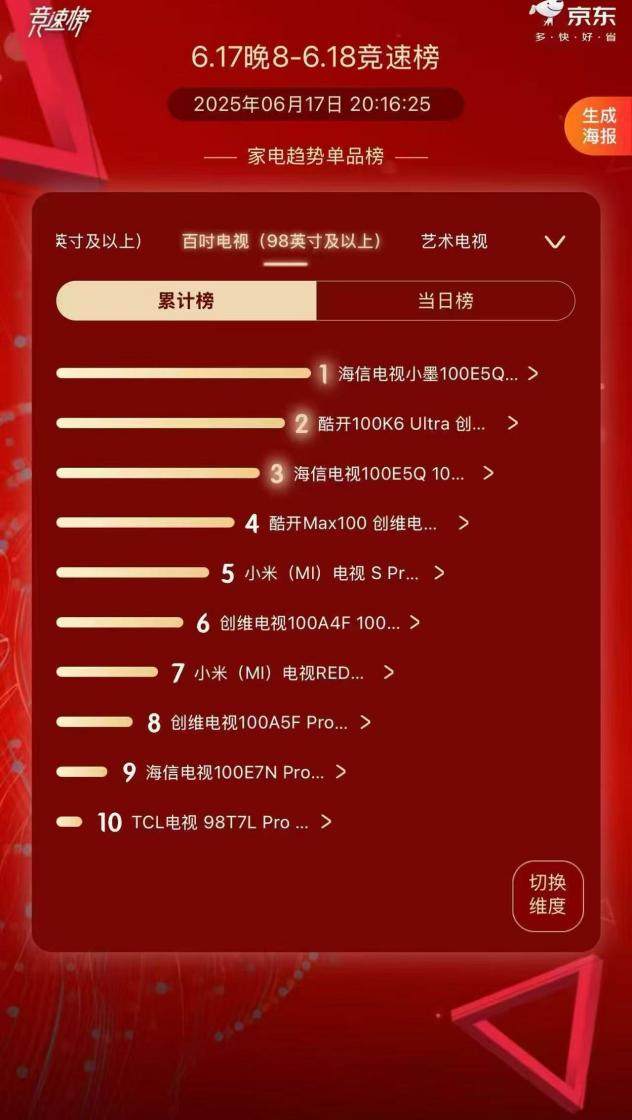This screenshot has width=632, height=1120.
Task: Tap the 生成海报 button
Action: (600, 126)
